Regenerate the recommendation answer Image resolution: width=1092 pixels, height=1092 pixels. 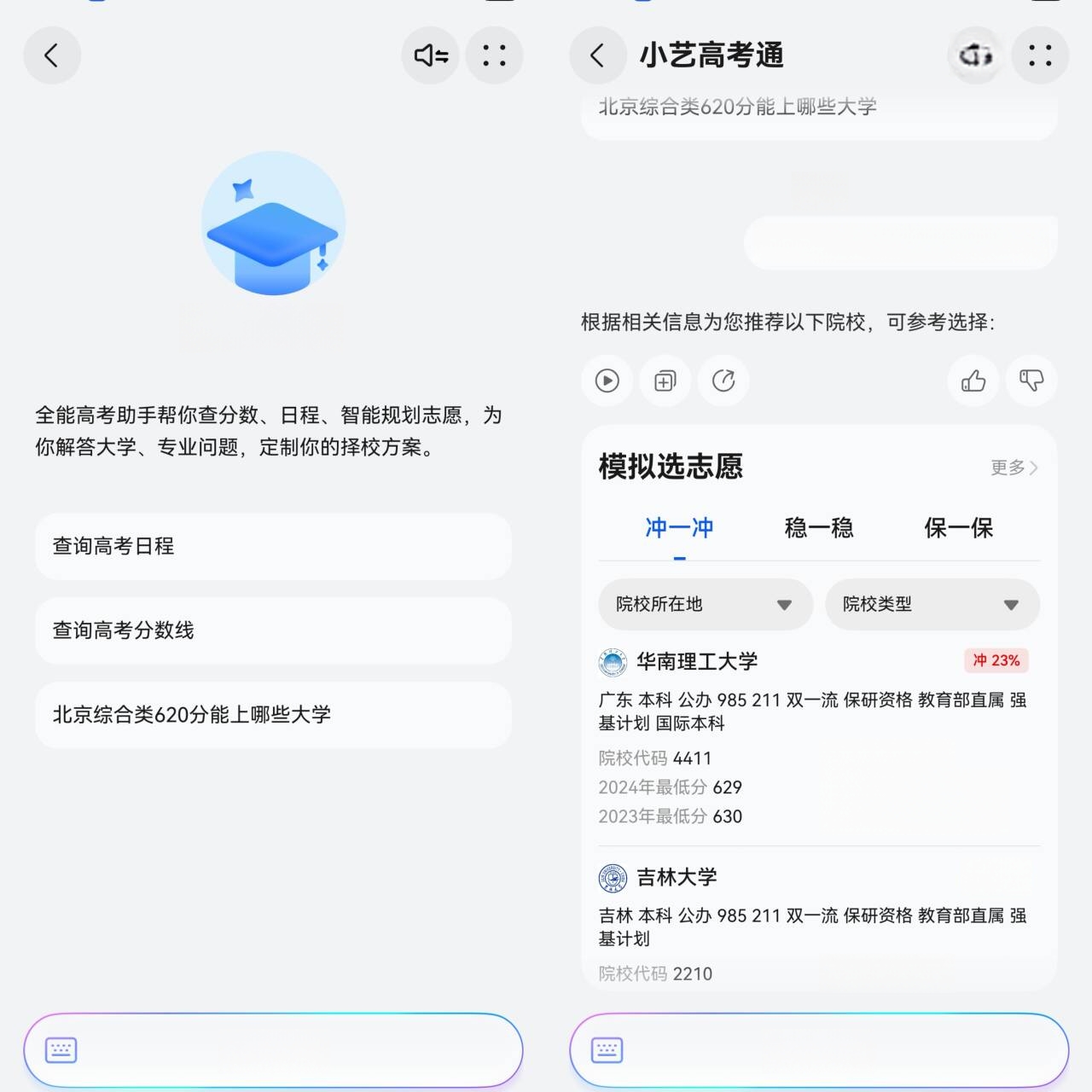[x=723, y=380]
